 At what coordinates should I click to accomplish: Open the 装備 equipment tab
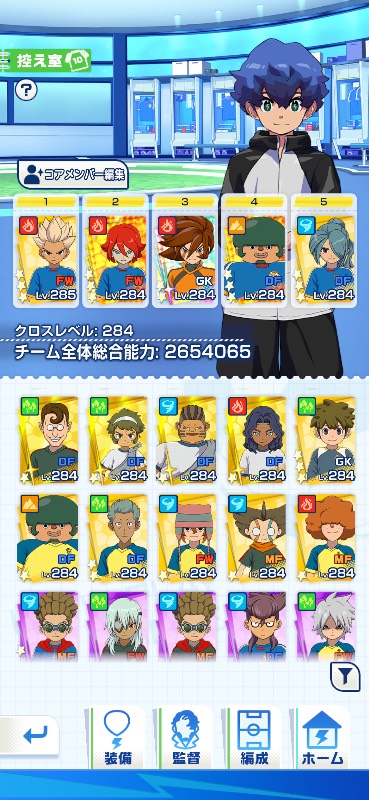click(117, 737)
